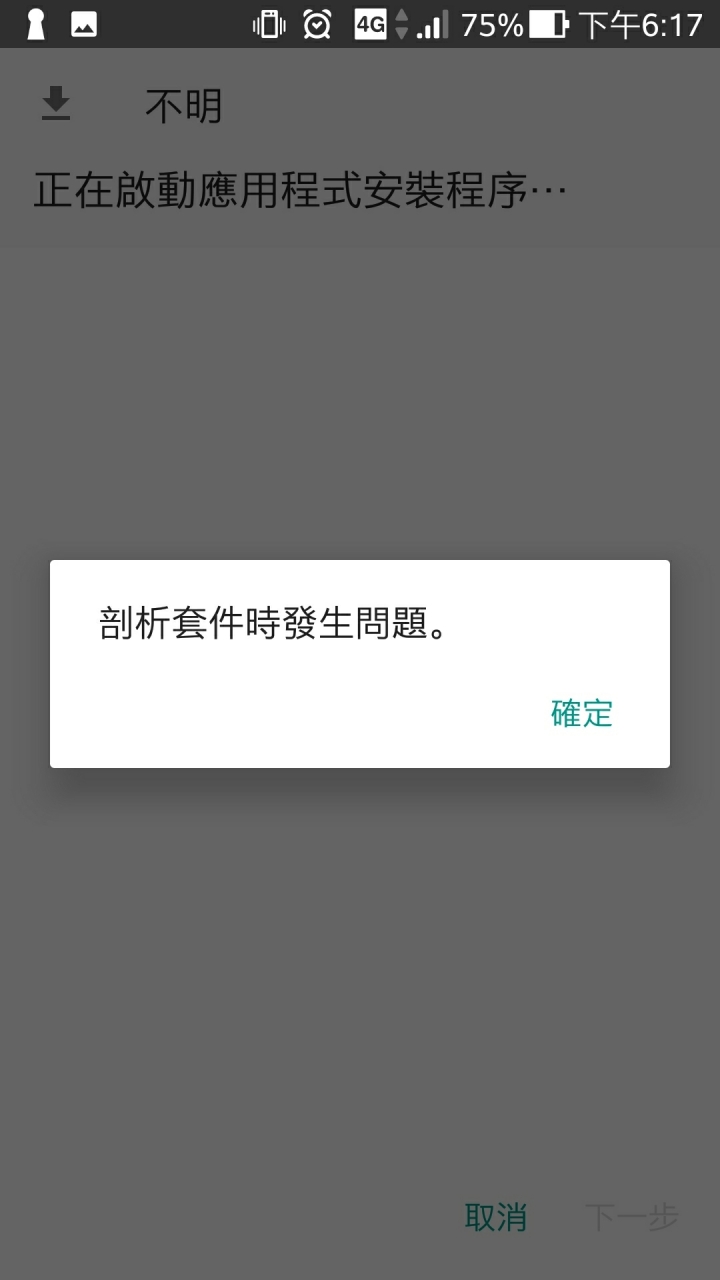Tap 取消 to cancel installation

(495, 1217)
